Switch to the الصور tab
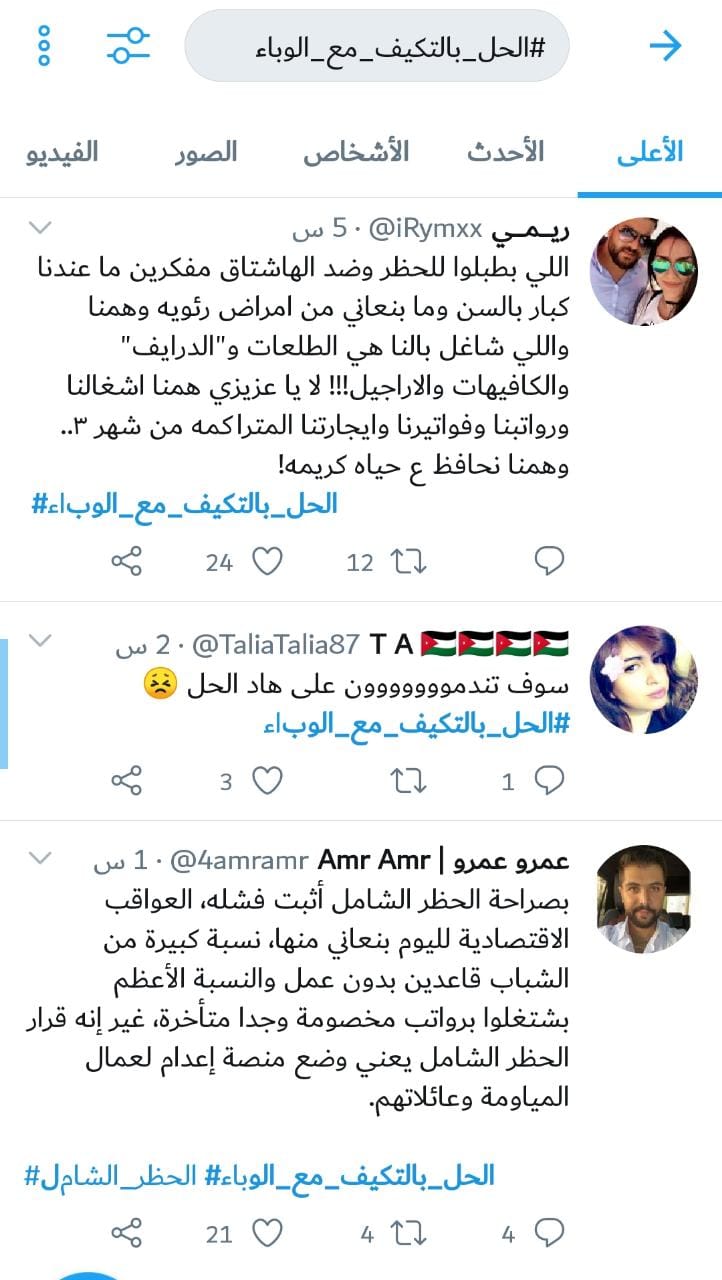Viewport: 722px width, 1280px height. (x=207, y=152)
